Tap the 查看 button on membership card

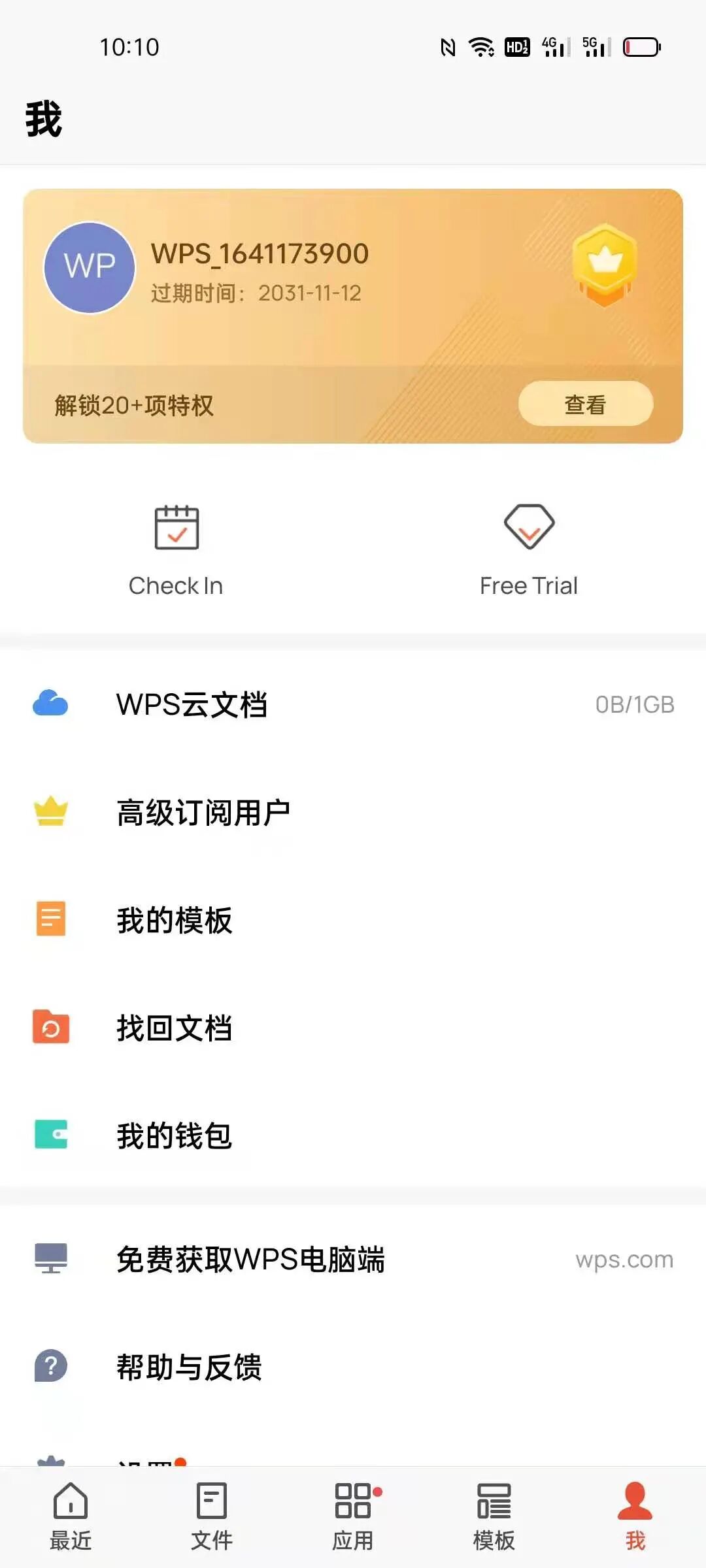coord(585,404)
